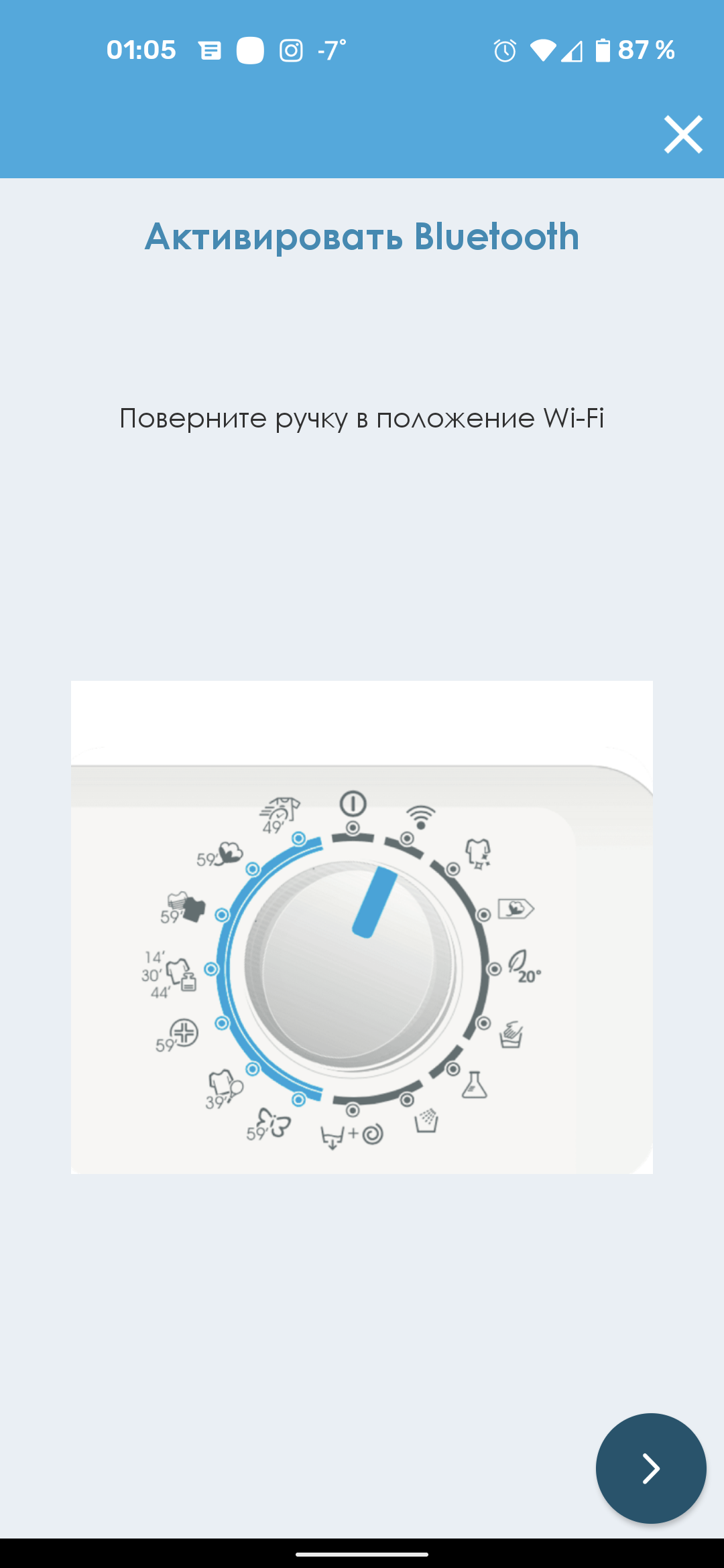Image resolution: width=724 pixels, height=1568 pixels.
Task: Proceed to the next step with arrow button
Action: click(650, 1468)
